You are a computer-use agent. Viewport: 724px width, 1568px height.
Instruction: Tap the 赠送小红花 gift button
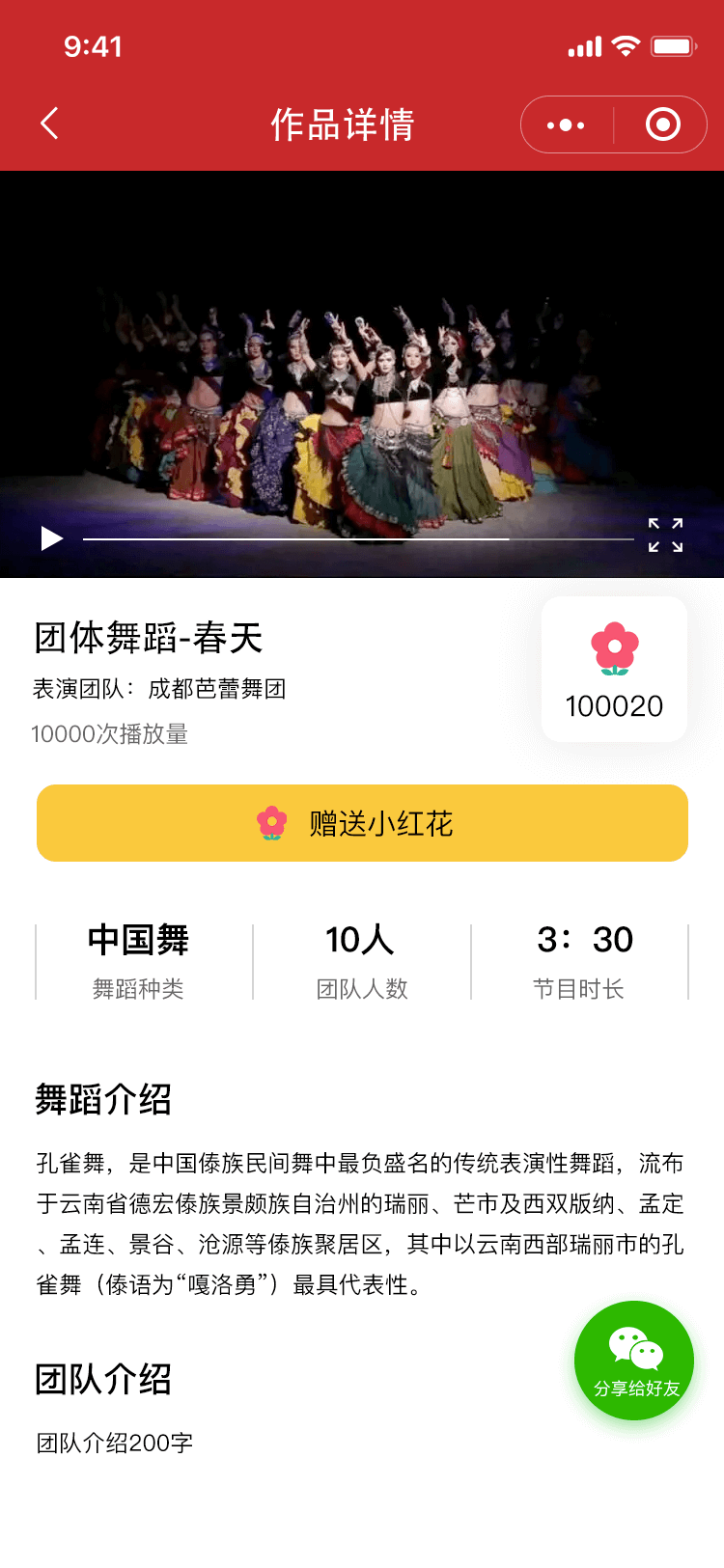pyautogui.click(x=362, y=823)
